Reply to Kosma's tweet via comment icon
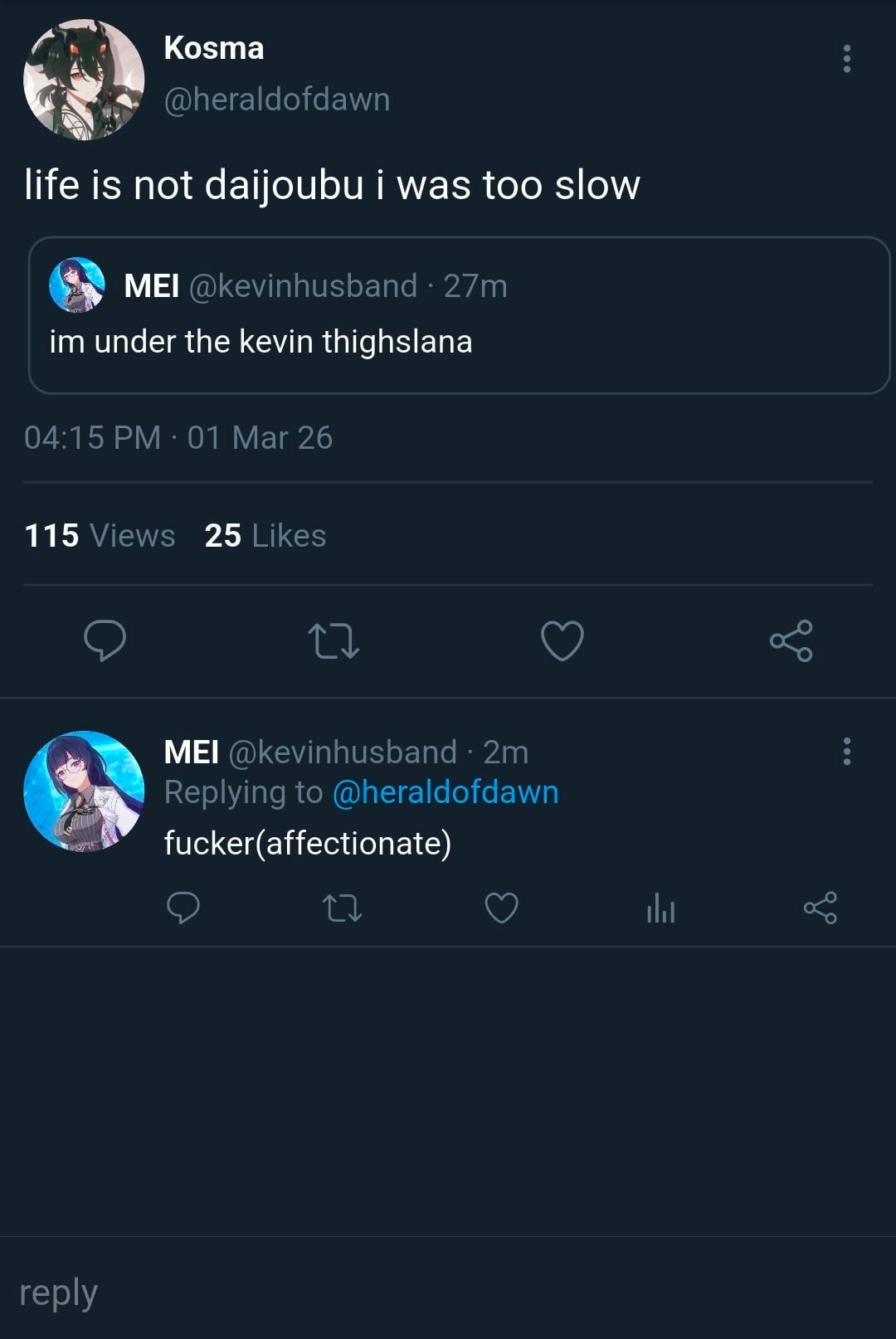The image size is (896, 1339). [x=105, y=640]
